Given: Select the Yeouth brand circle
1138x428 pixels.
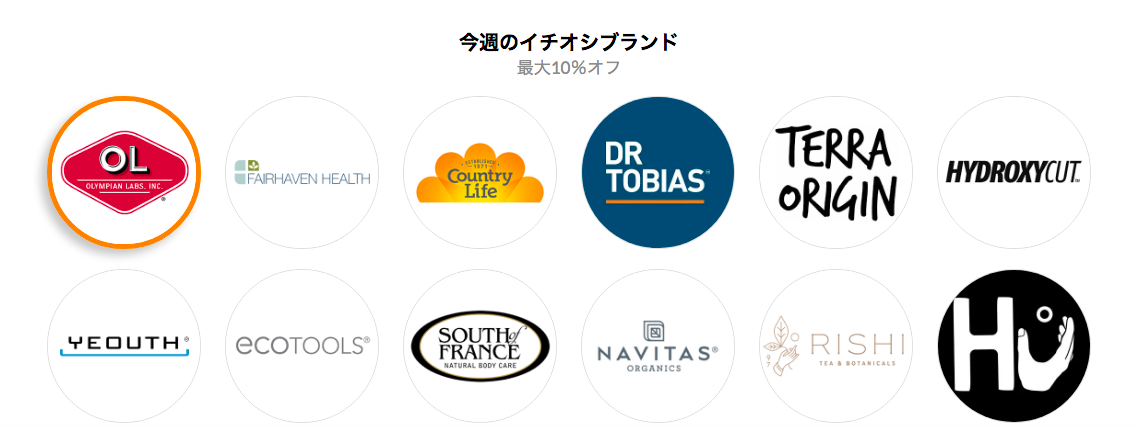Looking at the screenshot, I should tap(125, 345).
